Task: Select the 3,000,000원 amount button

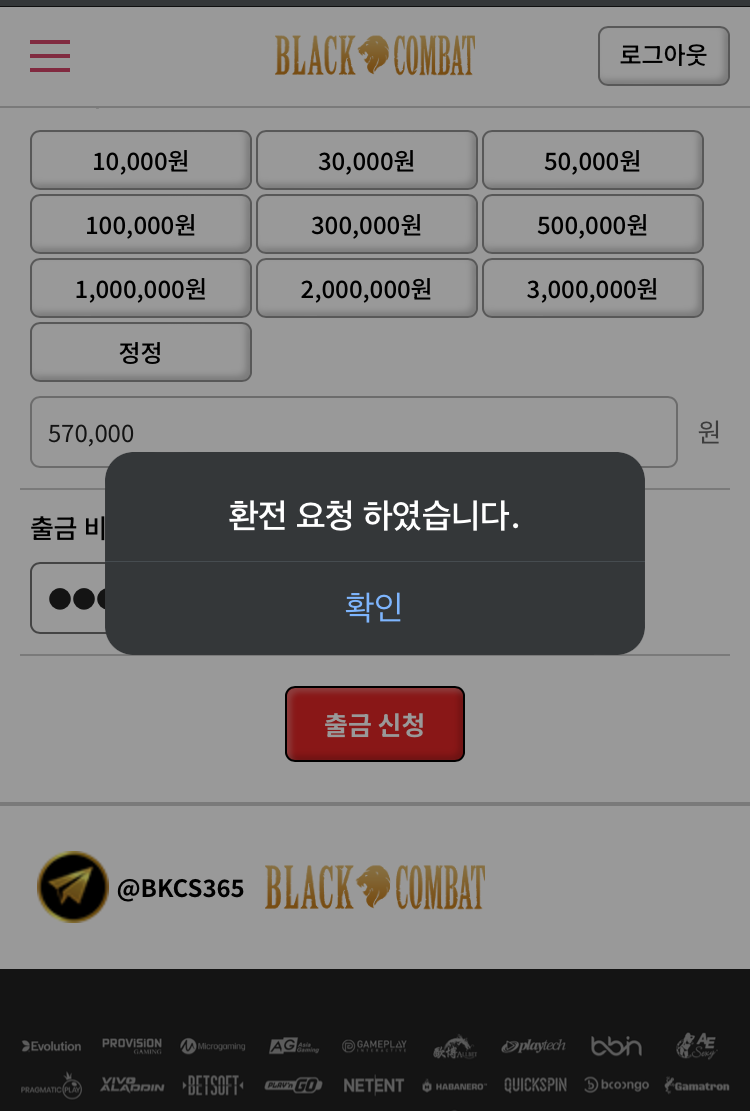Action: (x=592, y=288)
